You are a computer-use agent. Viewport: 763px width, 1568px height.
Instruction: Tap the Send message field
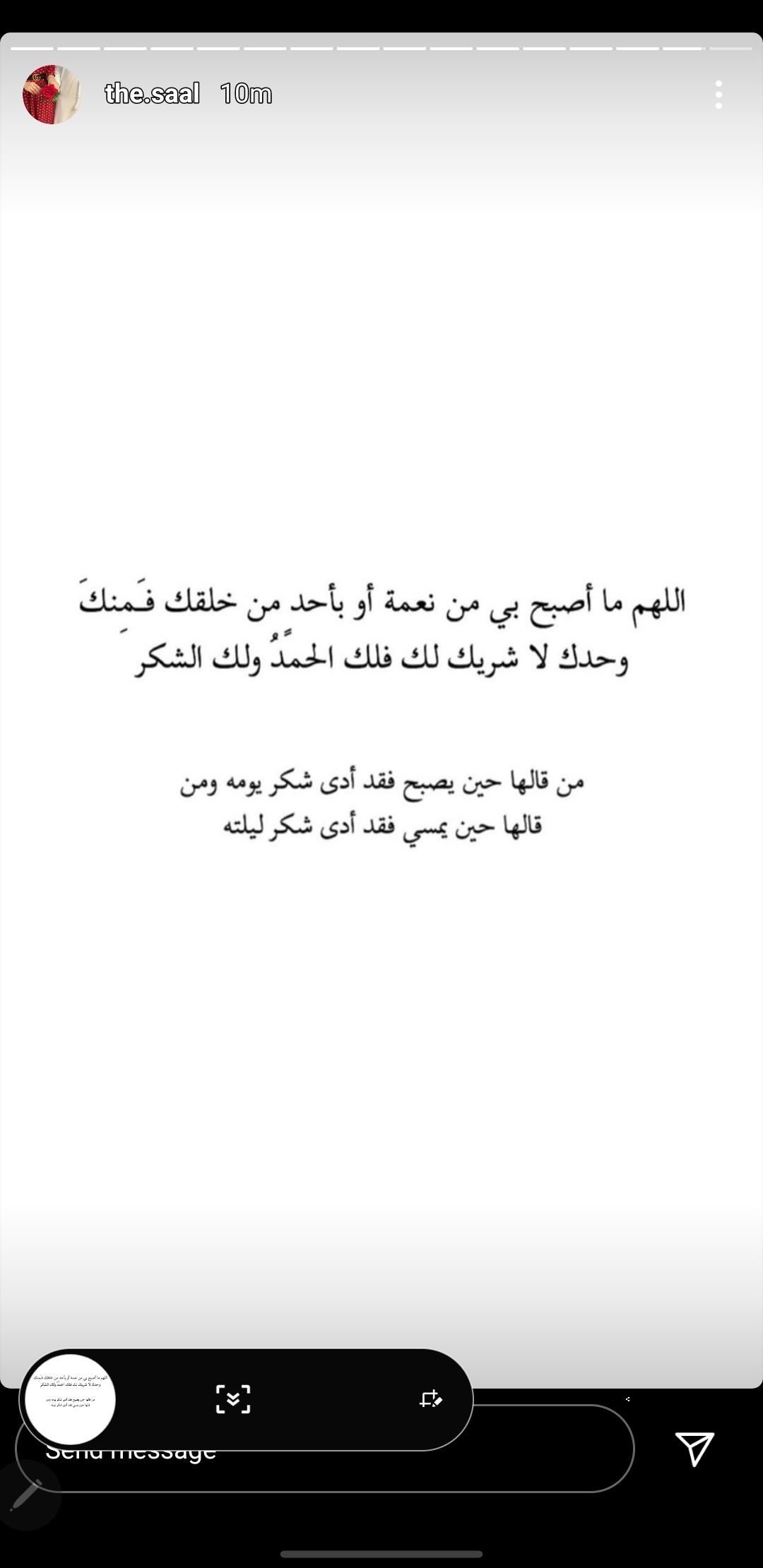(325, 1449)
